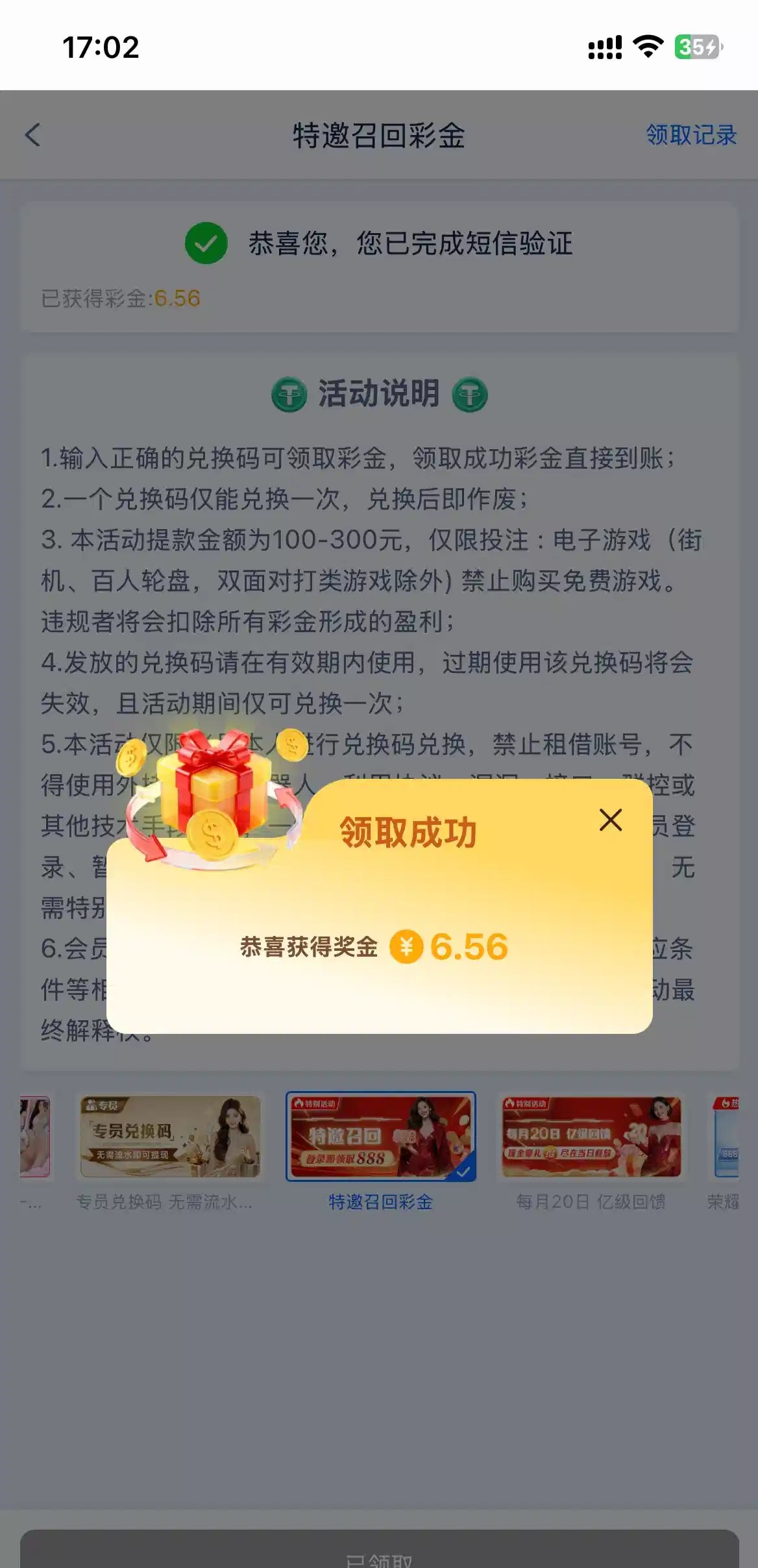The image size is (758, 1568).
Task: Open 领取记录 claim history
Action: pos(691,135)
